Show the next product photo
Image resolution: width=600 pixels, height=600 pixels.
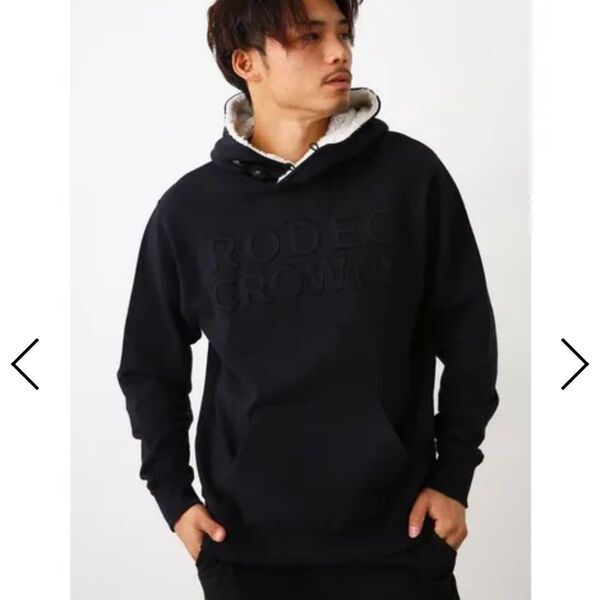(574, 363)
